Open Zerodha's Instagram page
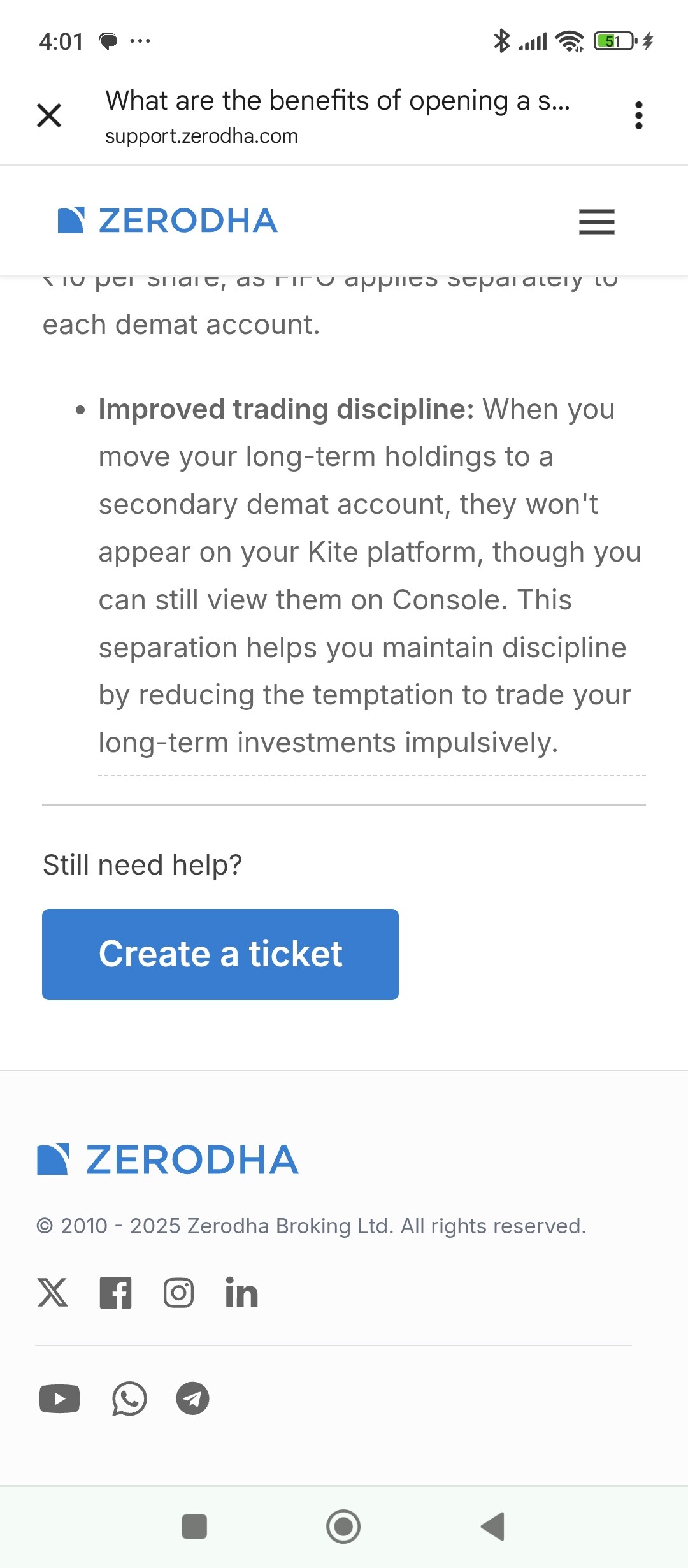688x1568 pixels. [178, 1293]
